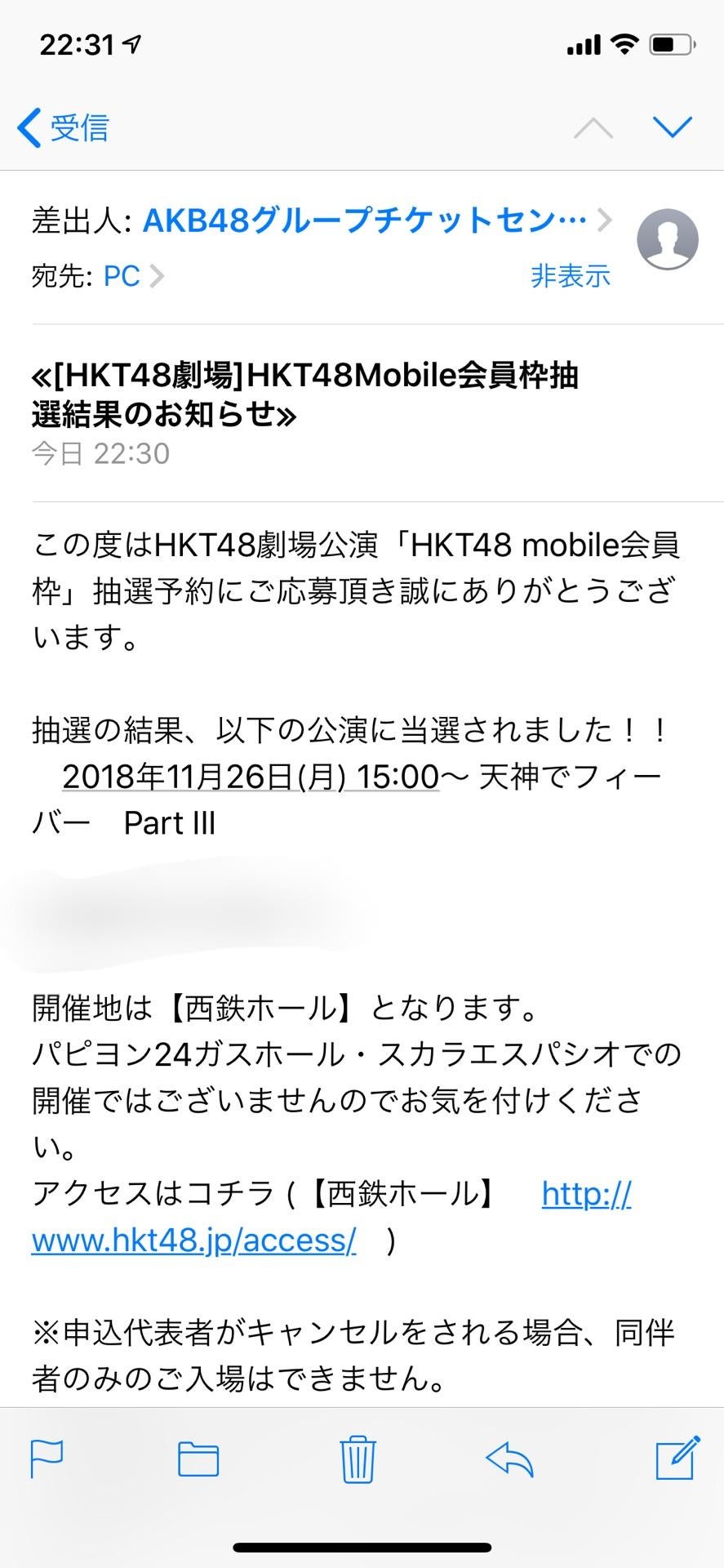Return to the 受信 inbox

(62, 127)
